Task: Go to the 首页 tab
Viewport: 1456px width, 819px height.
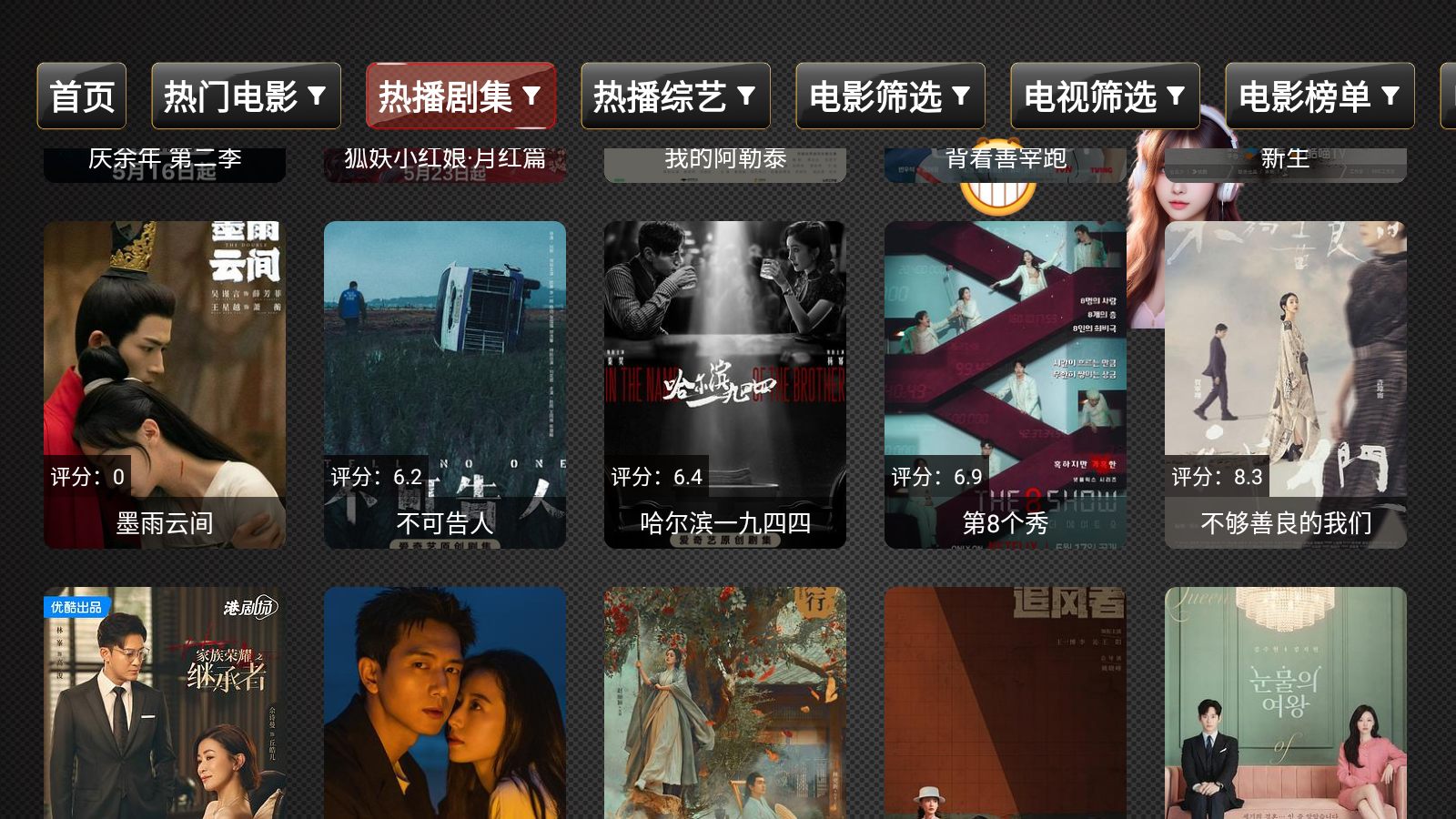Action: pos(82,96)
